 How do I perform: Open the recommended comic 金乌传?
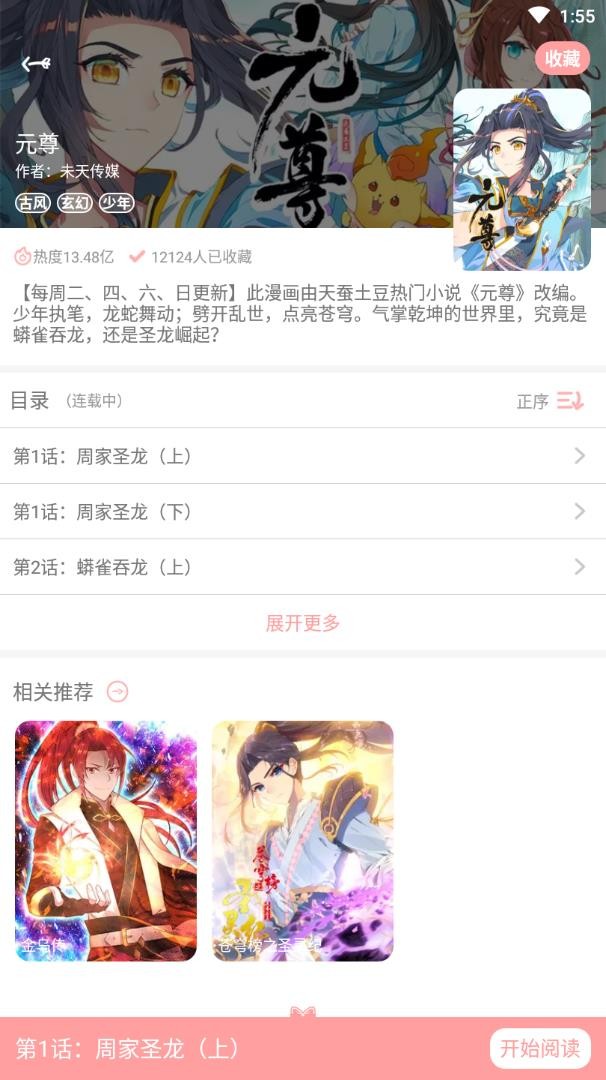click(106, 841)
